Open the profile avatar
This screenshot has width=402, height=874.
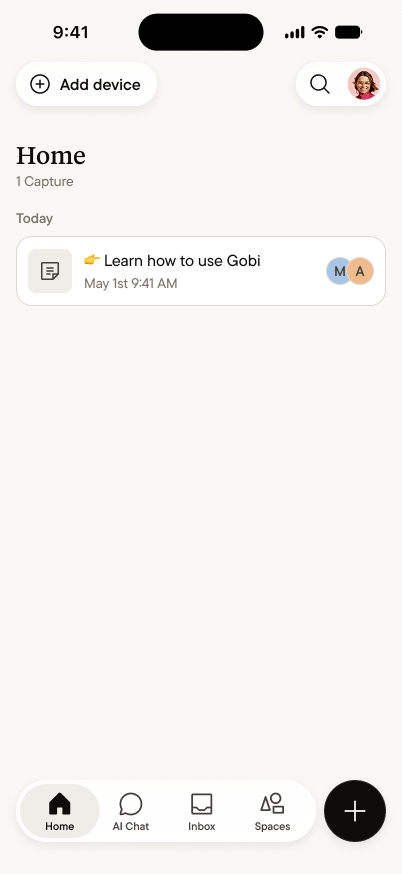point(364,84)
